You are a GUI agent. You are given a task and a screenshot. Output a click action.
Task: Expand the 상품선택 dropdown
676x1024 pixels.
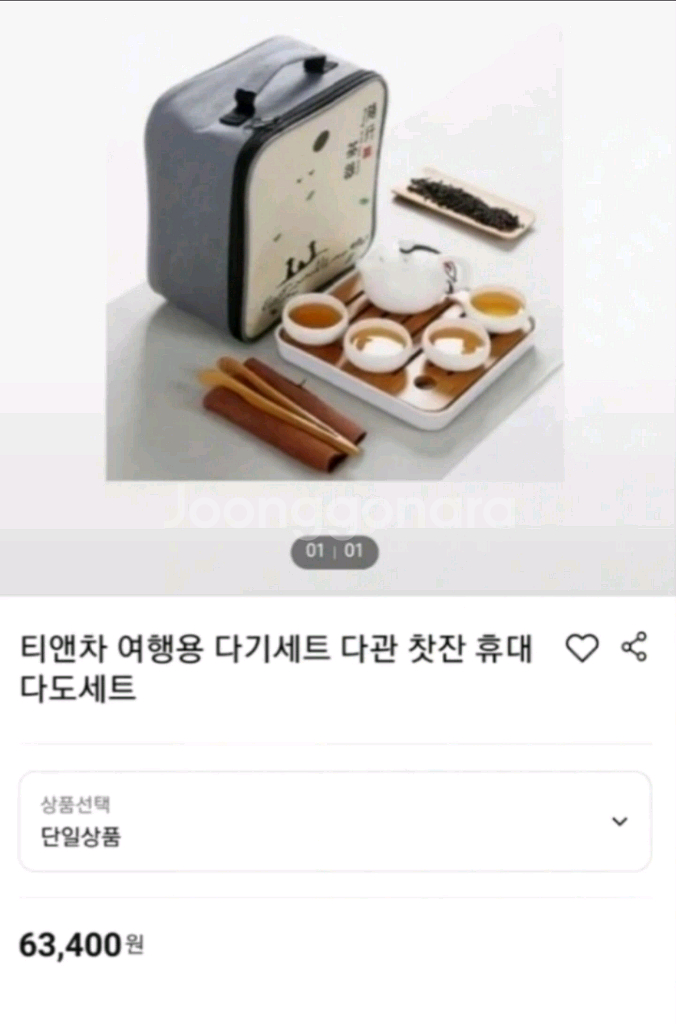619,821
